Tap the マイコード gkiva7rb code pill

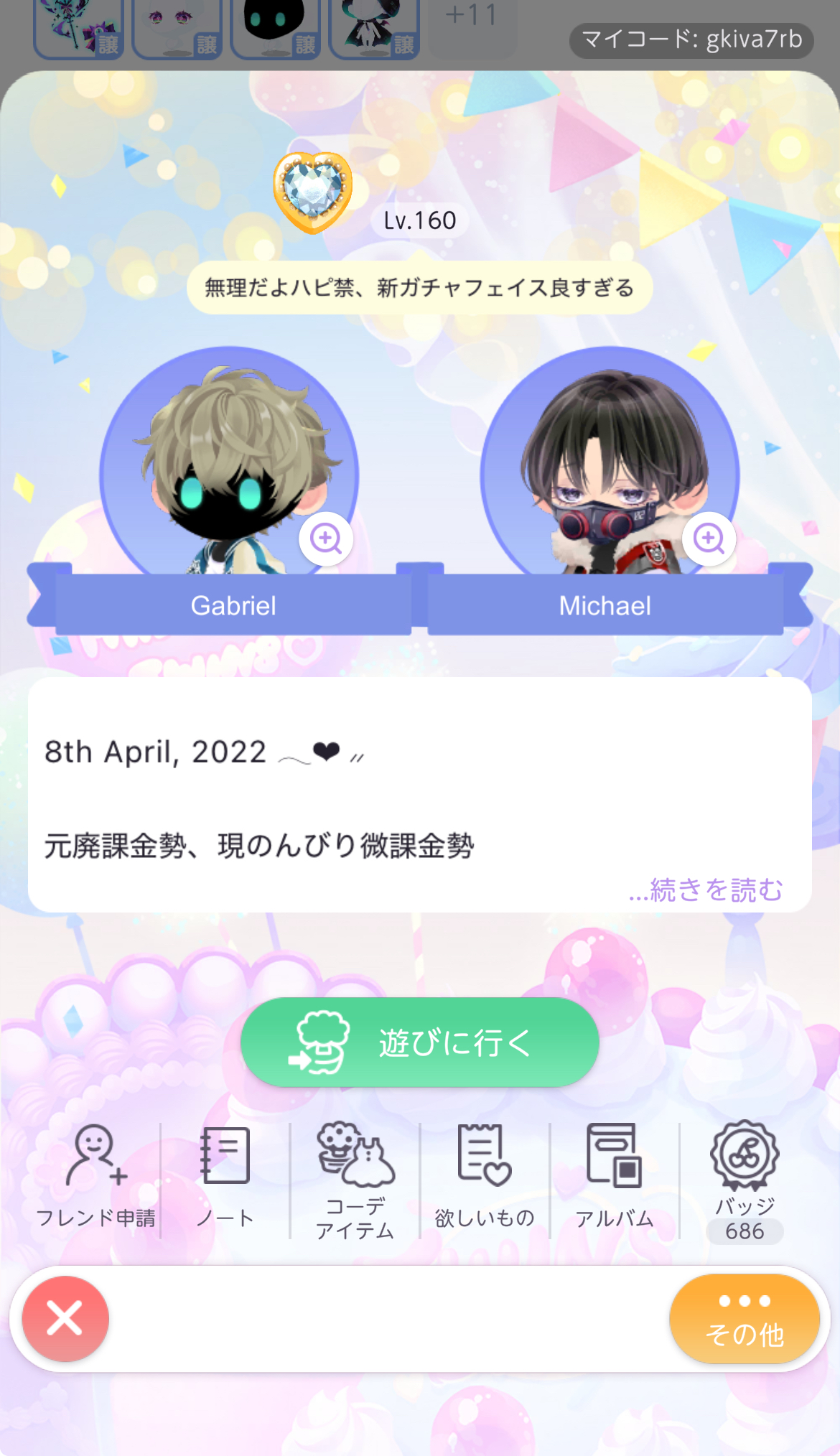click(691, 39)
